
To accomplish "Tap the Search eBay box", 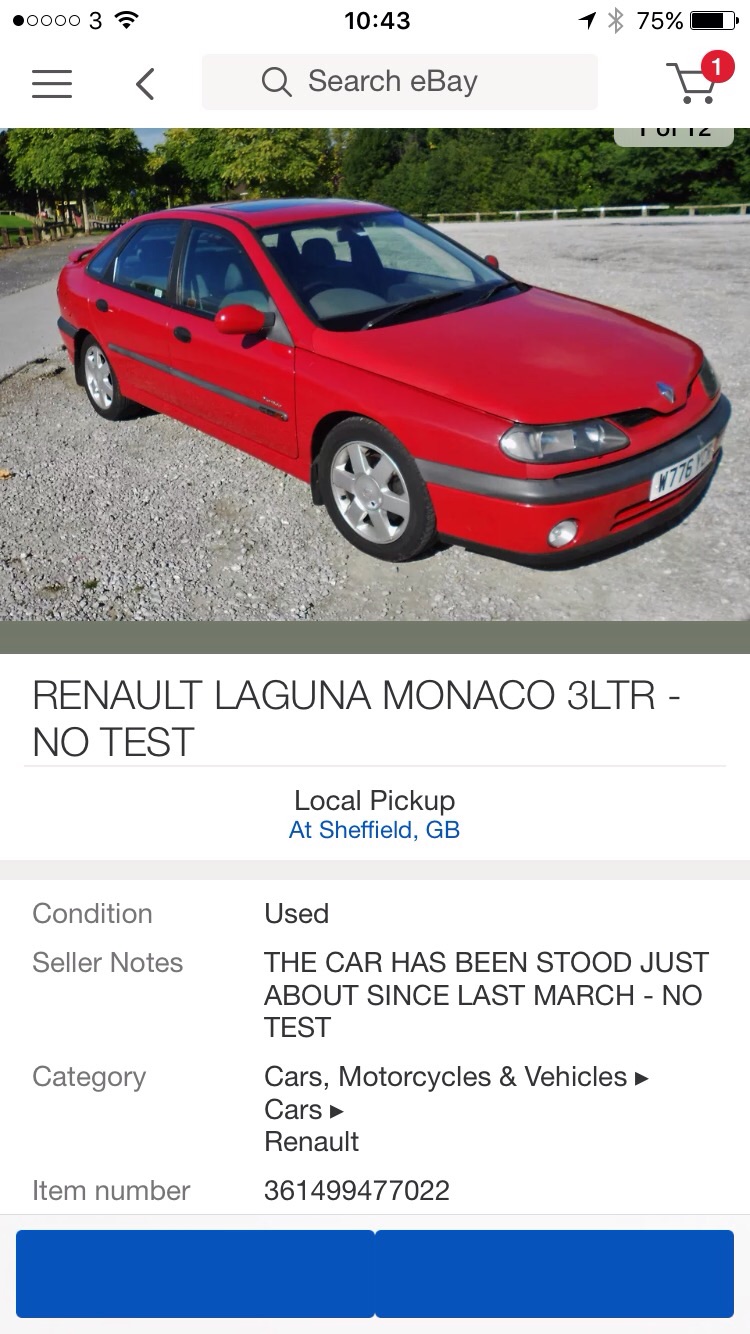I will [400, 82].
